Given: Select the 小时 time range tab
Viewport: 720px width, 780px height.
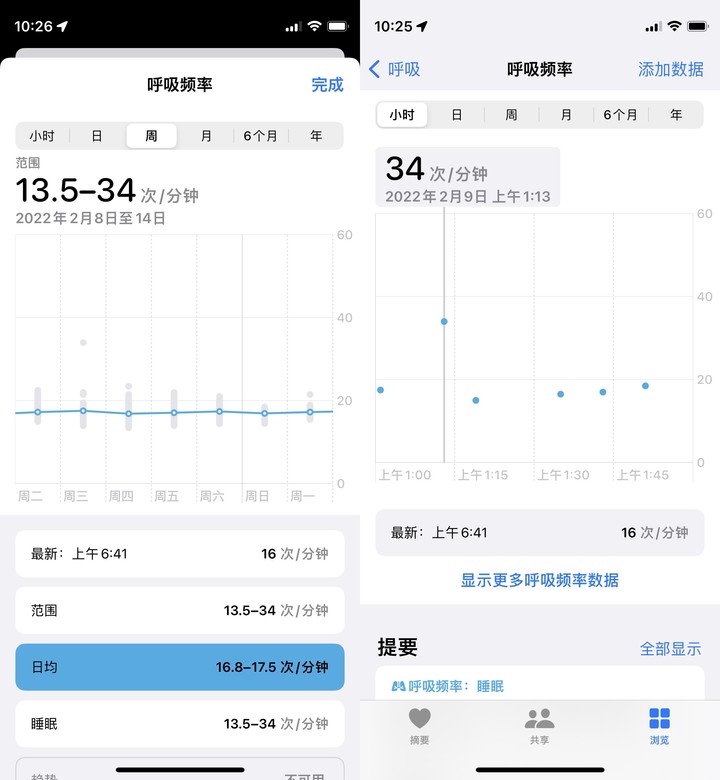Looking at the screenshot, I should tap(402, 115).
